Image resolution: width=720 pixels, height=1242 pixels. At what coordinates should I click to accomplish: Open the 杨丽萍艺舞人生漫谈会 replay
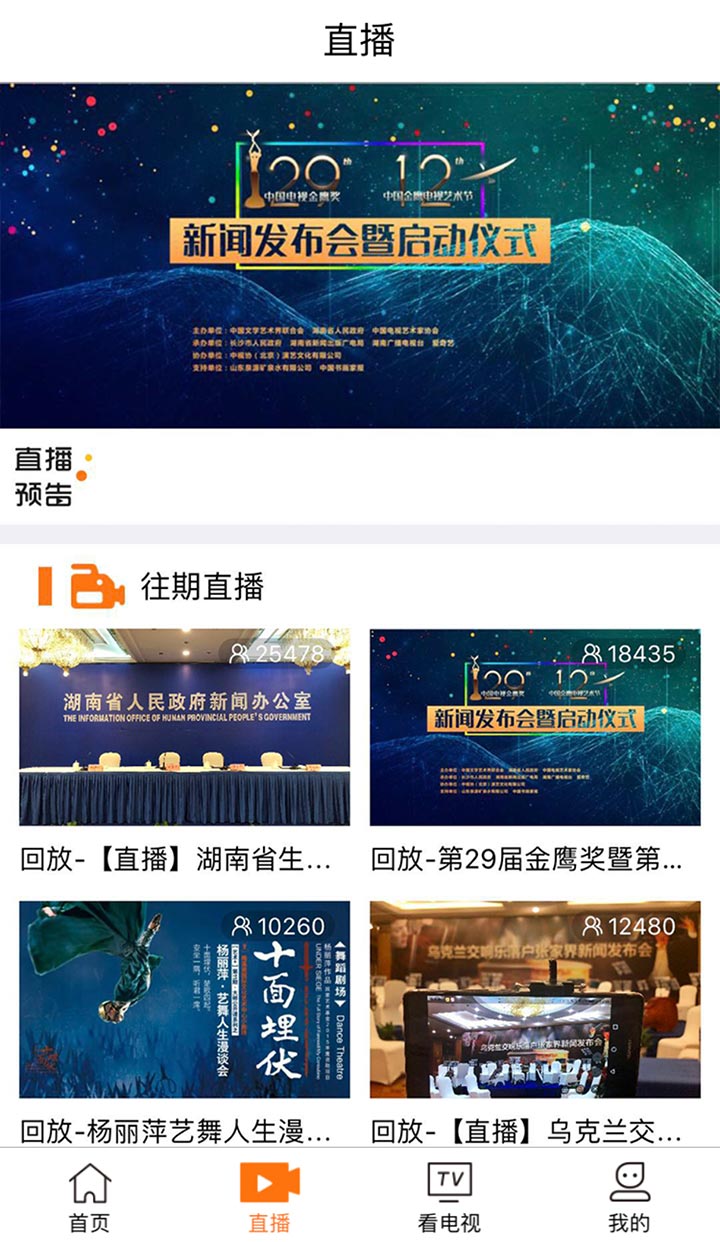[x=185, y=999]
